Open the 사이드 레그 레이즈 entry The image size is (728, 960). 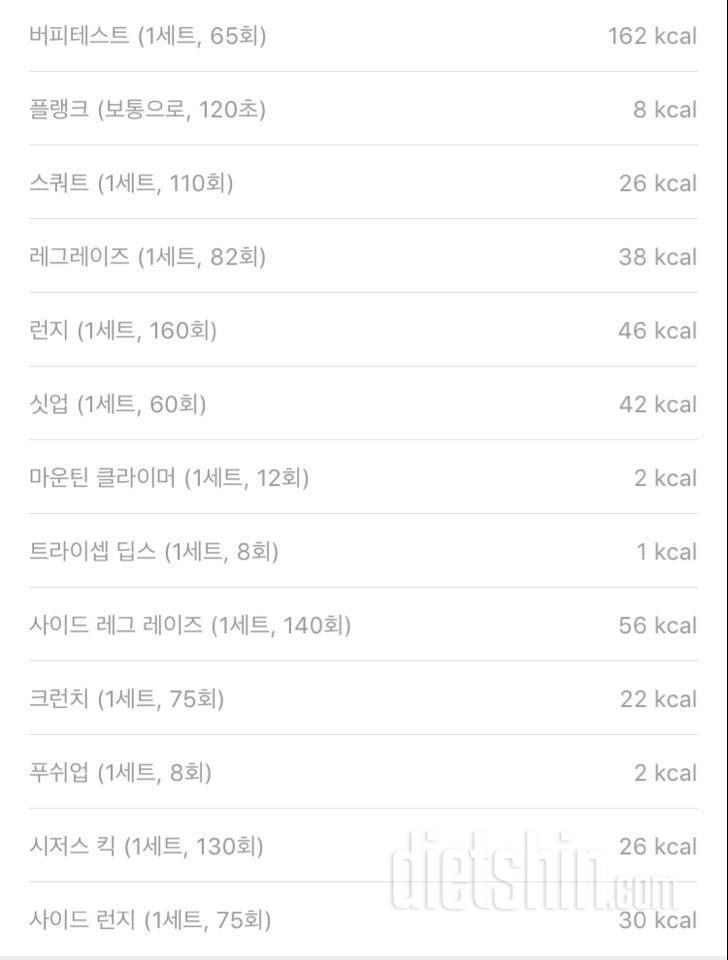tap(190, 625)
